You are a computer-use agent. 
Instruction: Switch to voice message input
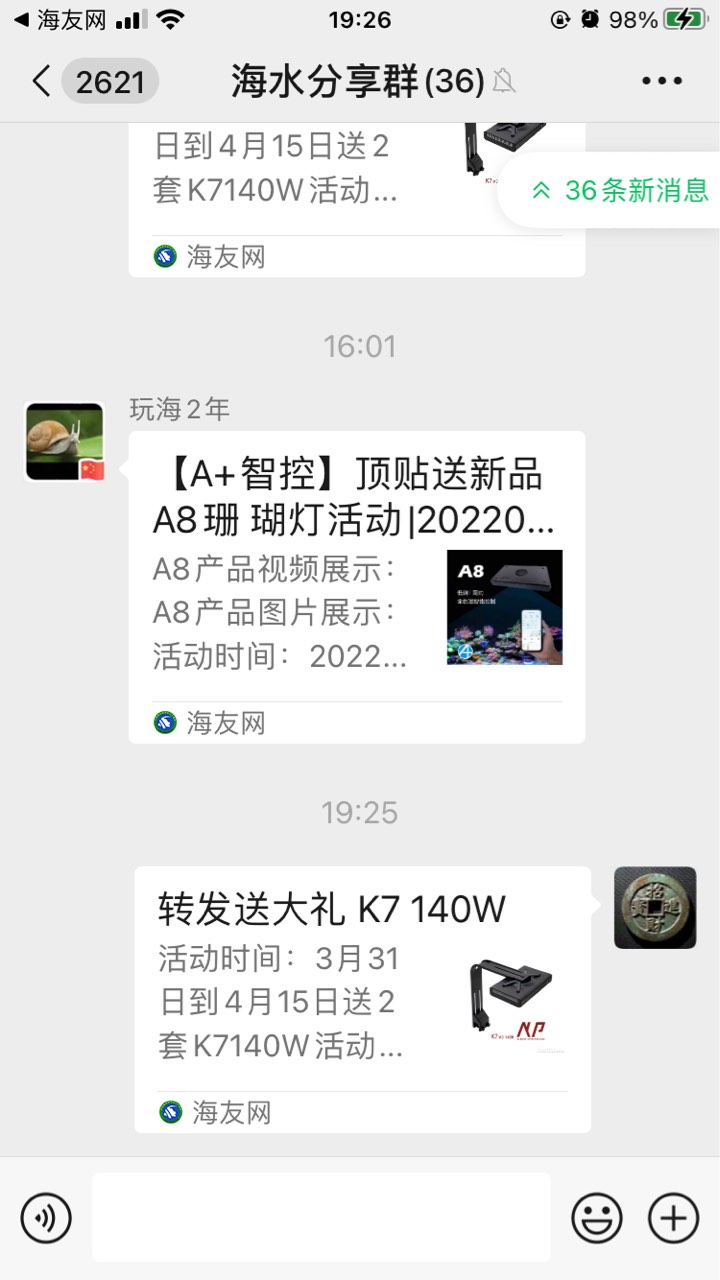(46, 1218)
